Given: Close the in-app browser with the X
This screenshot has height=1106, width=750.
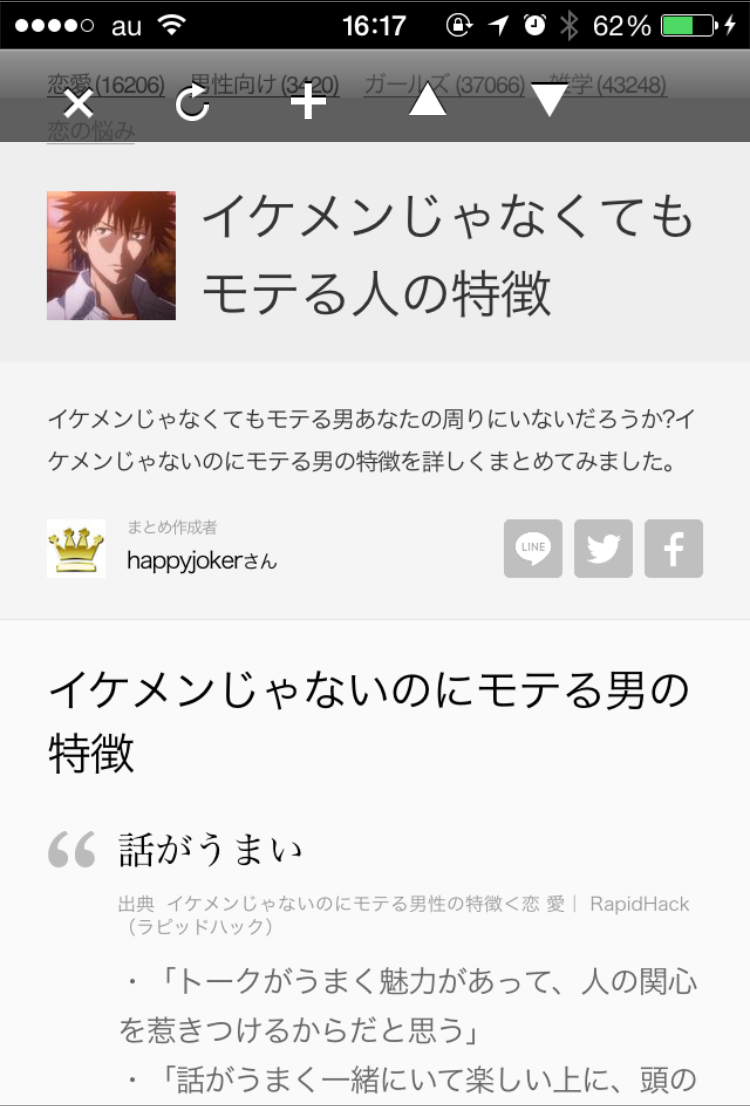Looking at the screenshot, I should 78,103.
